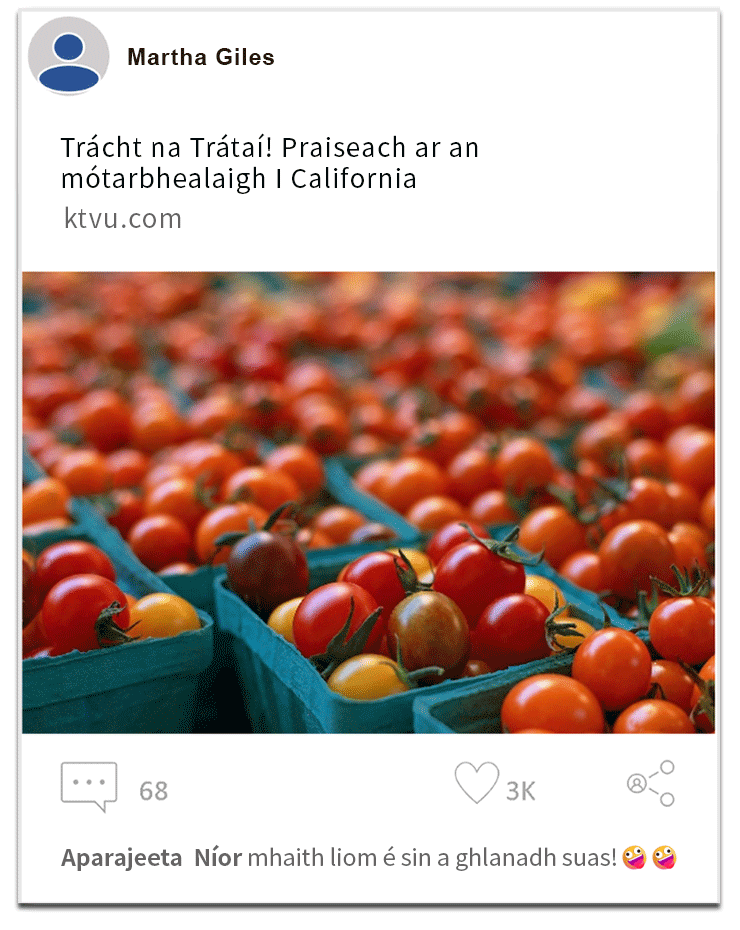The image size is (740, 930).
Task: Open Martha Giles' profile picture
Action: coord(68,56)
